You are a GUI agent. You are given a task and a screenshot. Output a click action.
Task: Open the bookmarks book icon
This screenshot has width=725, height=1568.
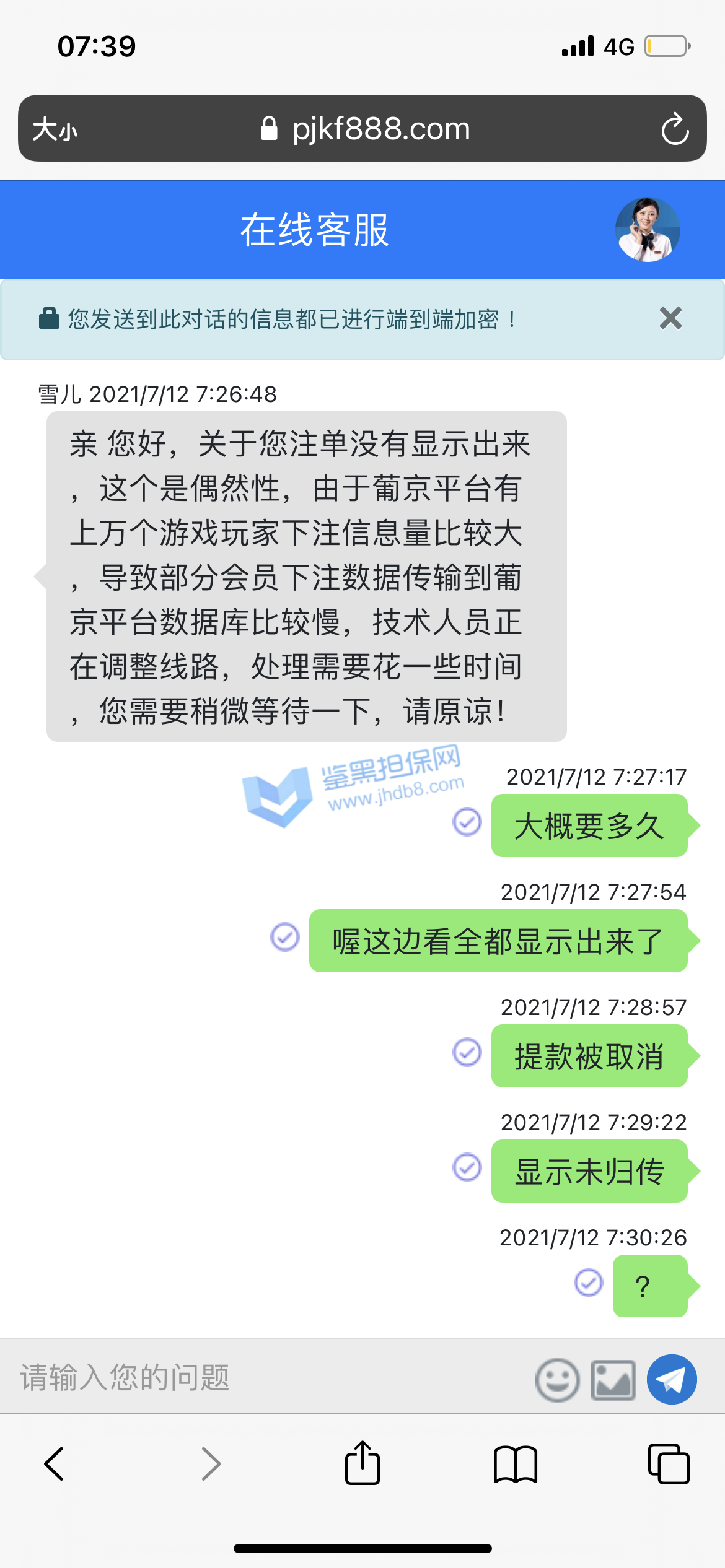pyautogui.click(x=515, y=1464)
